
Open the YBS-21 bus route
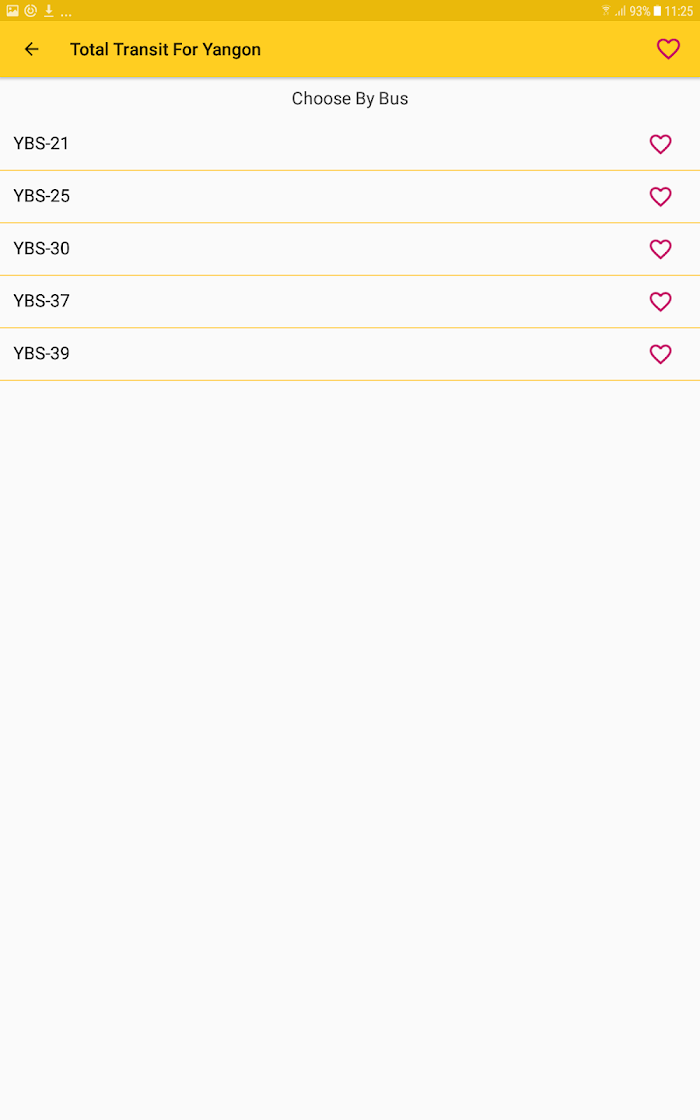click(x=350, y=144)
